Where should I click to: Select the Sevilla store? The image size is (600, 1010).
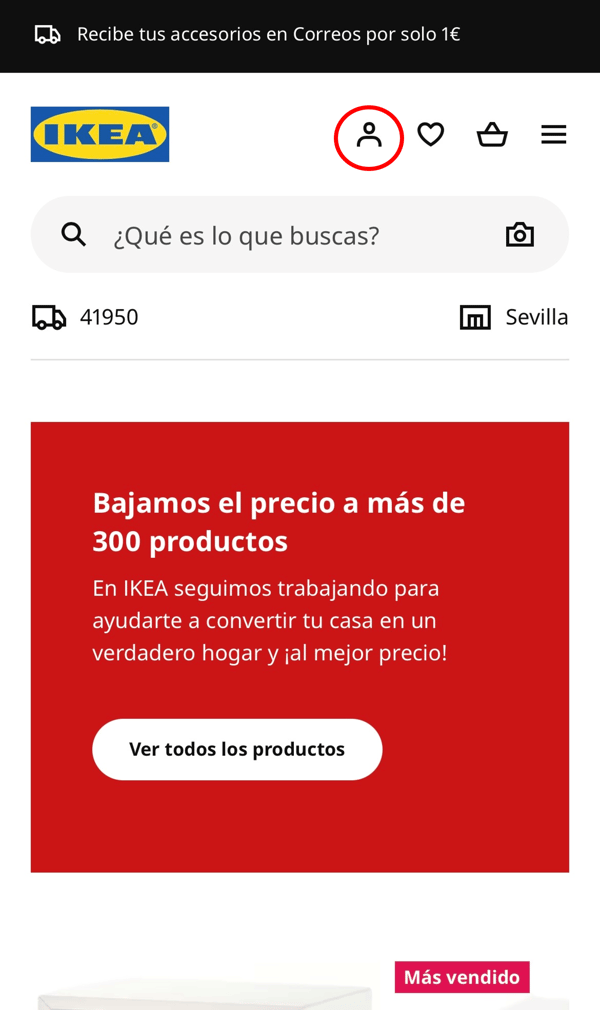(x=514, y=318)
